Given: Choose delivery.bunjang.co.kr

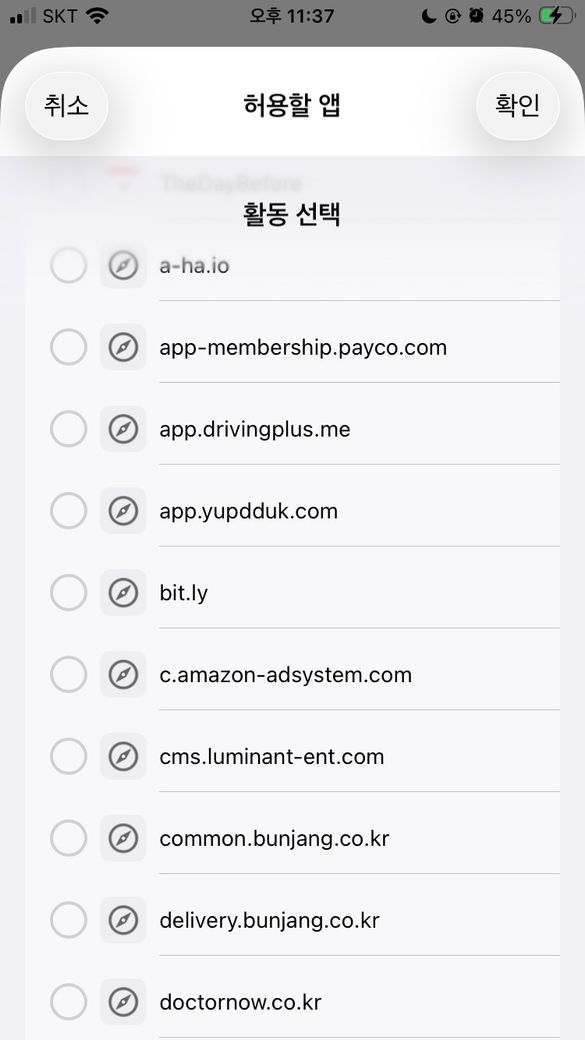Looking at the screenshot, I should coord(68,920).
